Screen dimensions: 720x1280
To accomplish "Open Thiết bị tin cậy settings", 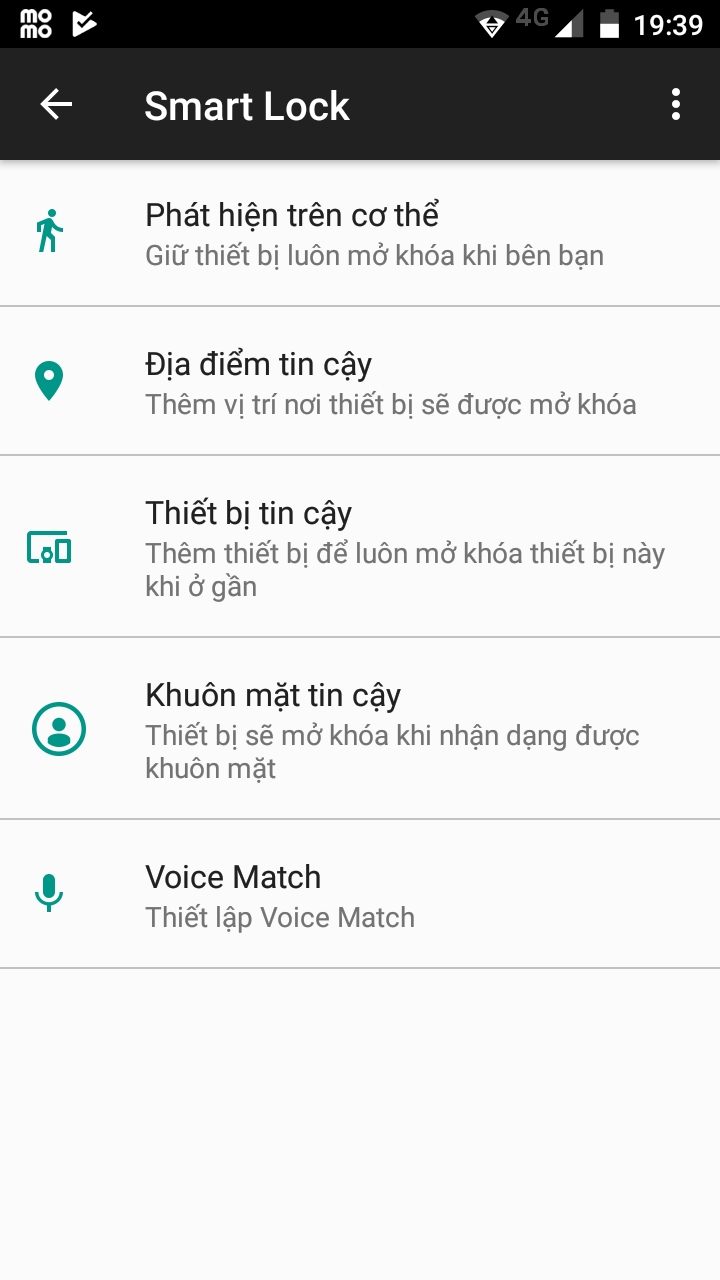I will [360, 547].
